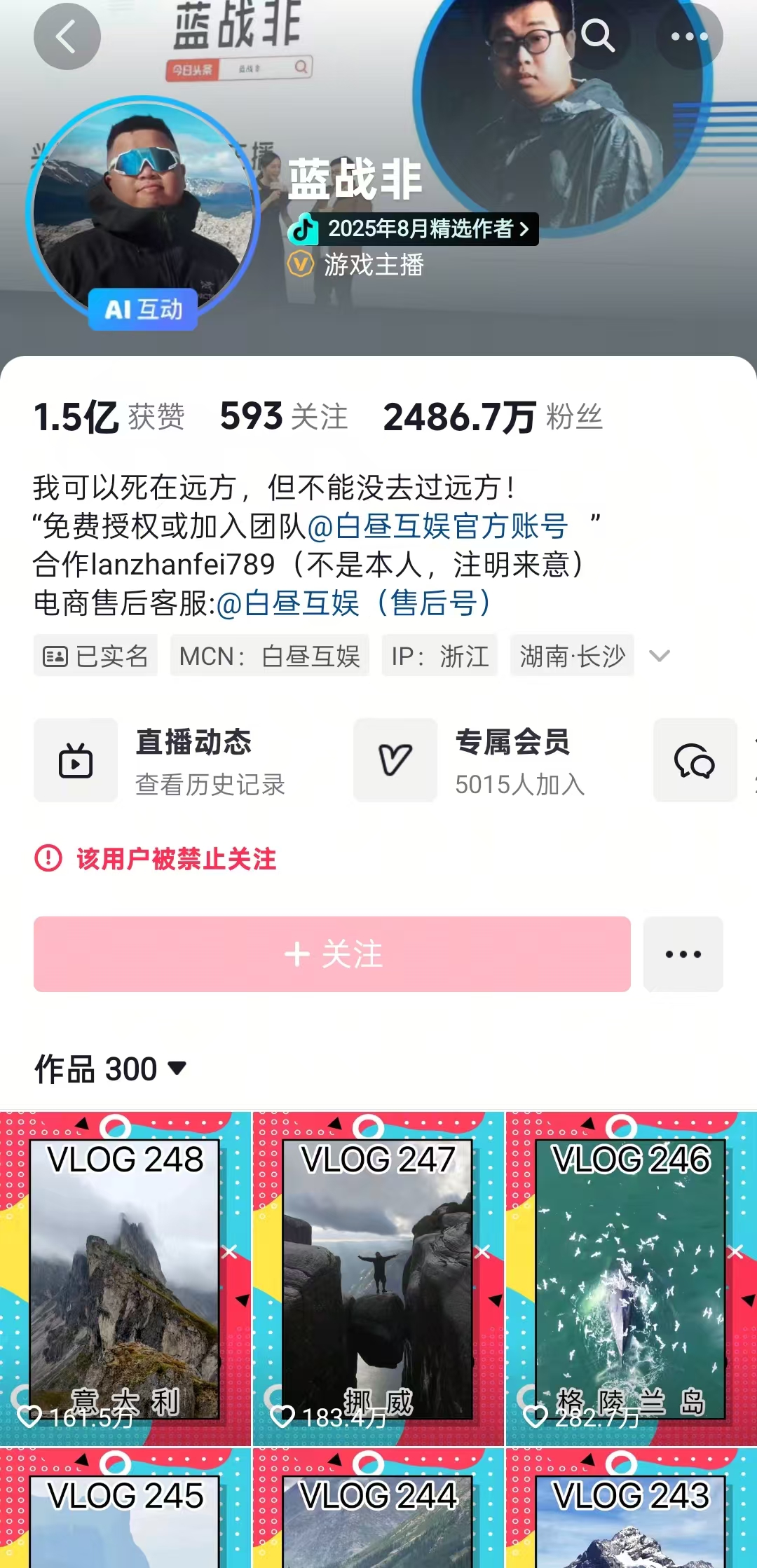
Task: Open the @白昼互娱（售后号）link
Action: pyautogui.click(x=355, y=603)
